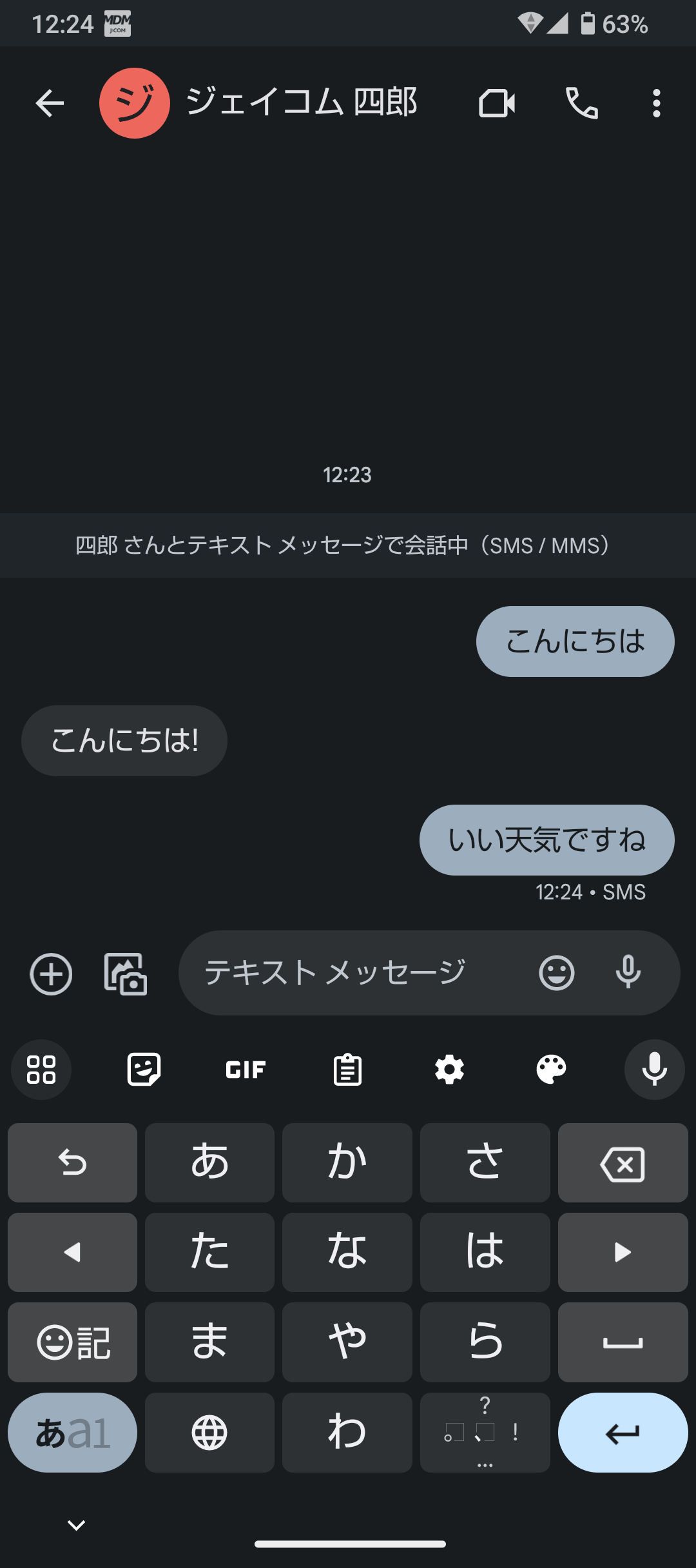This screenshot has width=696, height=1568.
Task: Open the three-dot overflow menu
Action: (x=656, y=103)
